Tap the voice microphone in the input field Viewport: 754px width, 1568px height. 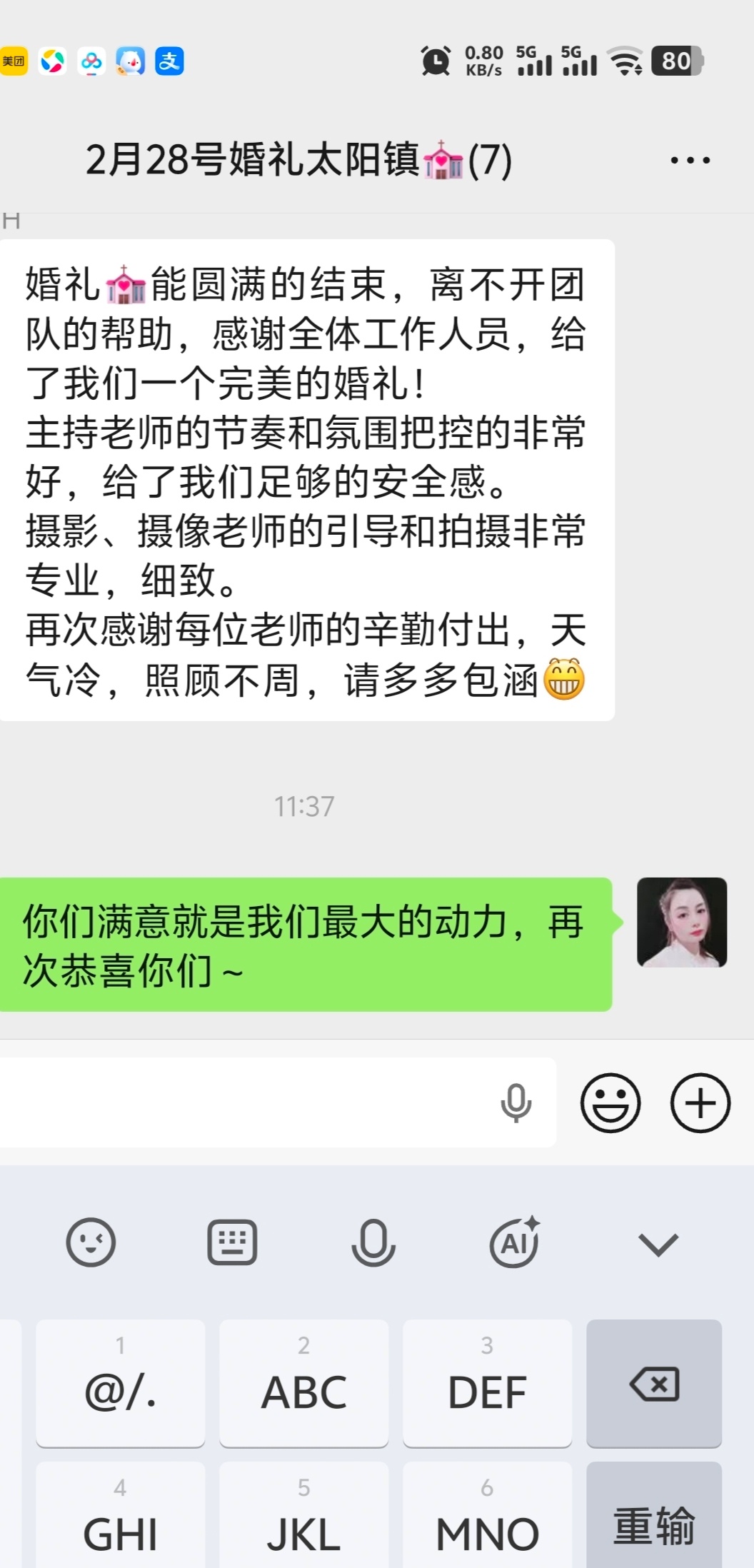click(x=516, y=1102)
